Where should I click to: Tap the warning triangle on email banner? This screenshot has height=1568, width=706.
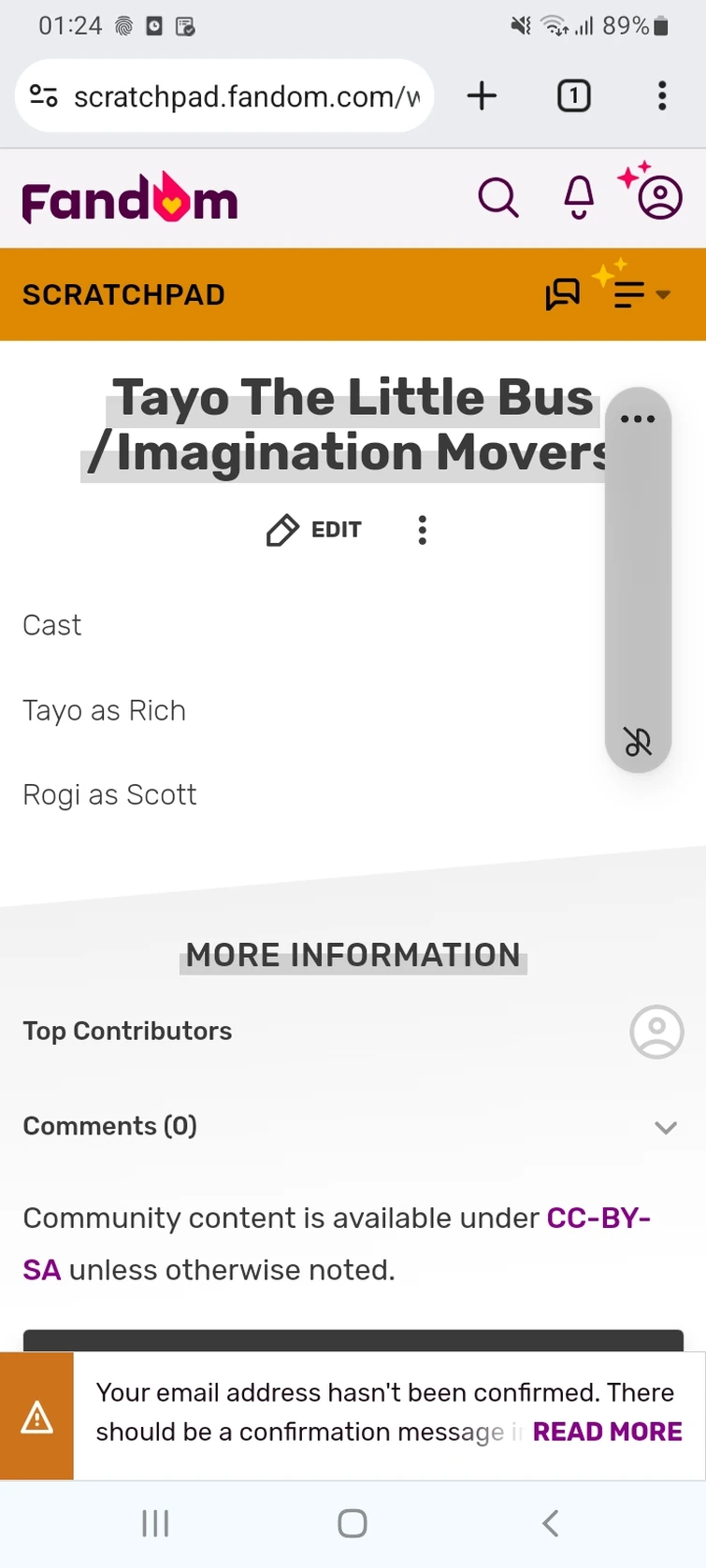[x=36, y=1417]
